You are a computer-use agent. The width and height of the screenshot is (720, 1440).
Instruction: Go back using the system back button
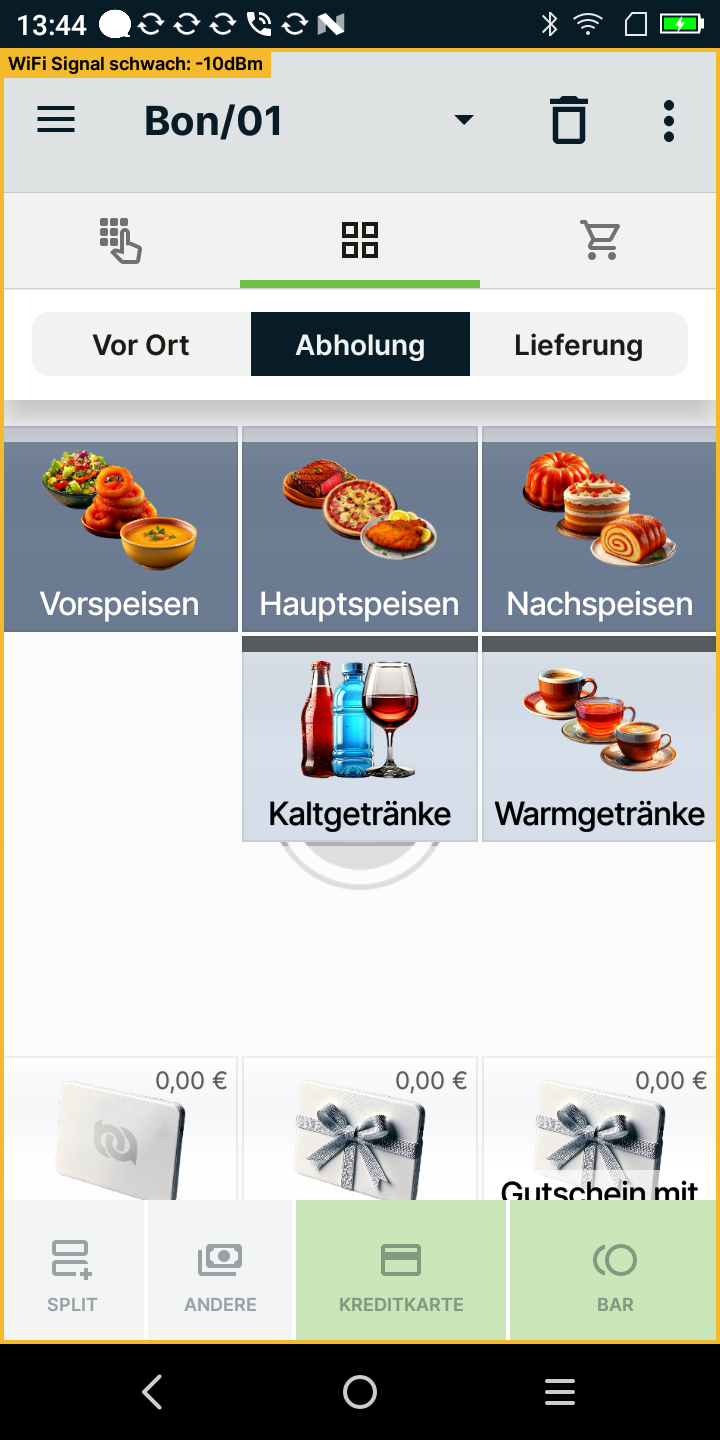click(152, 1392)
